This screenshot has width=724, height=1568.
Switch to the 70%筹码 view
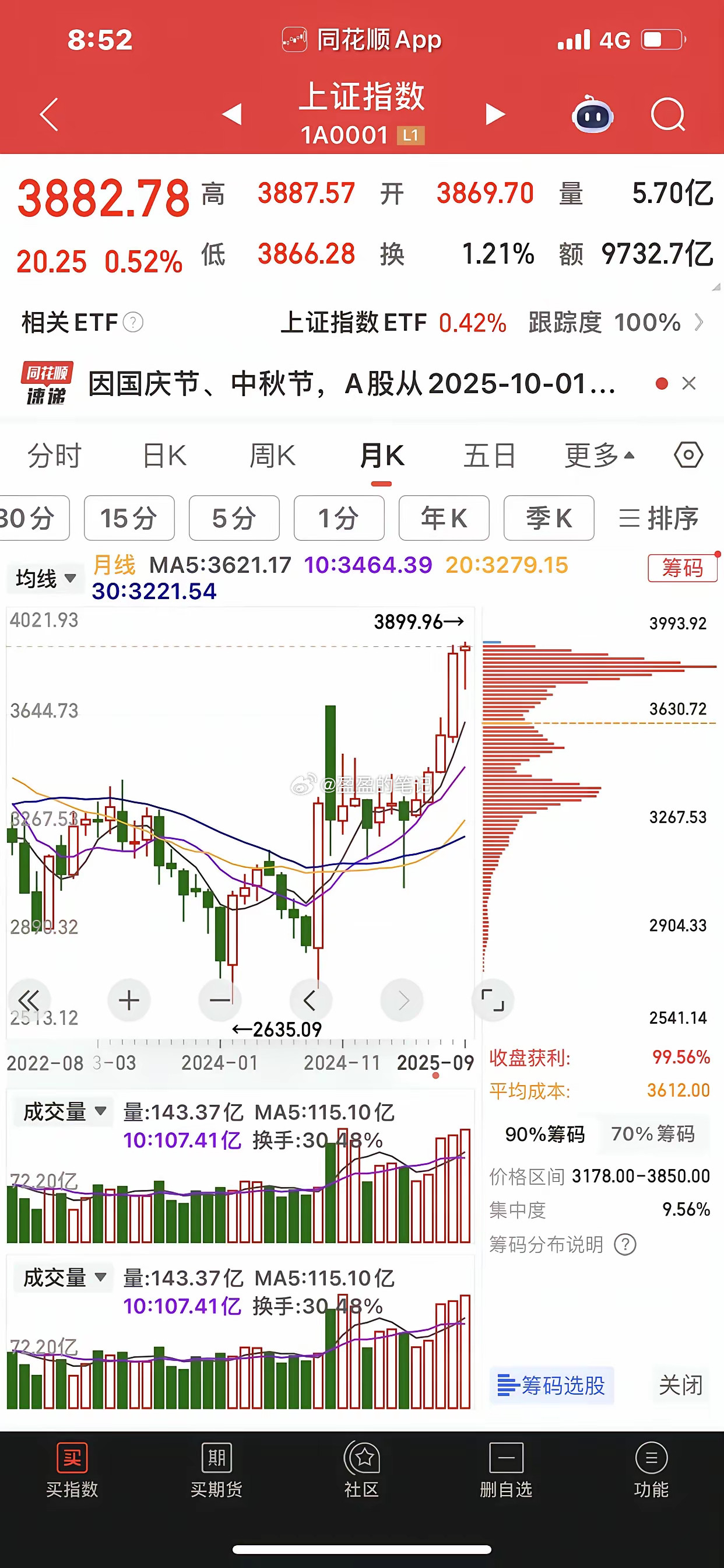tap(653, 1134)
